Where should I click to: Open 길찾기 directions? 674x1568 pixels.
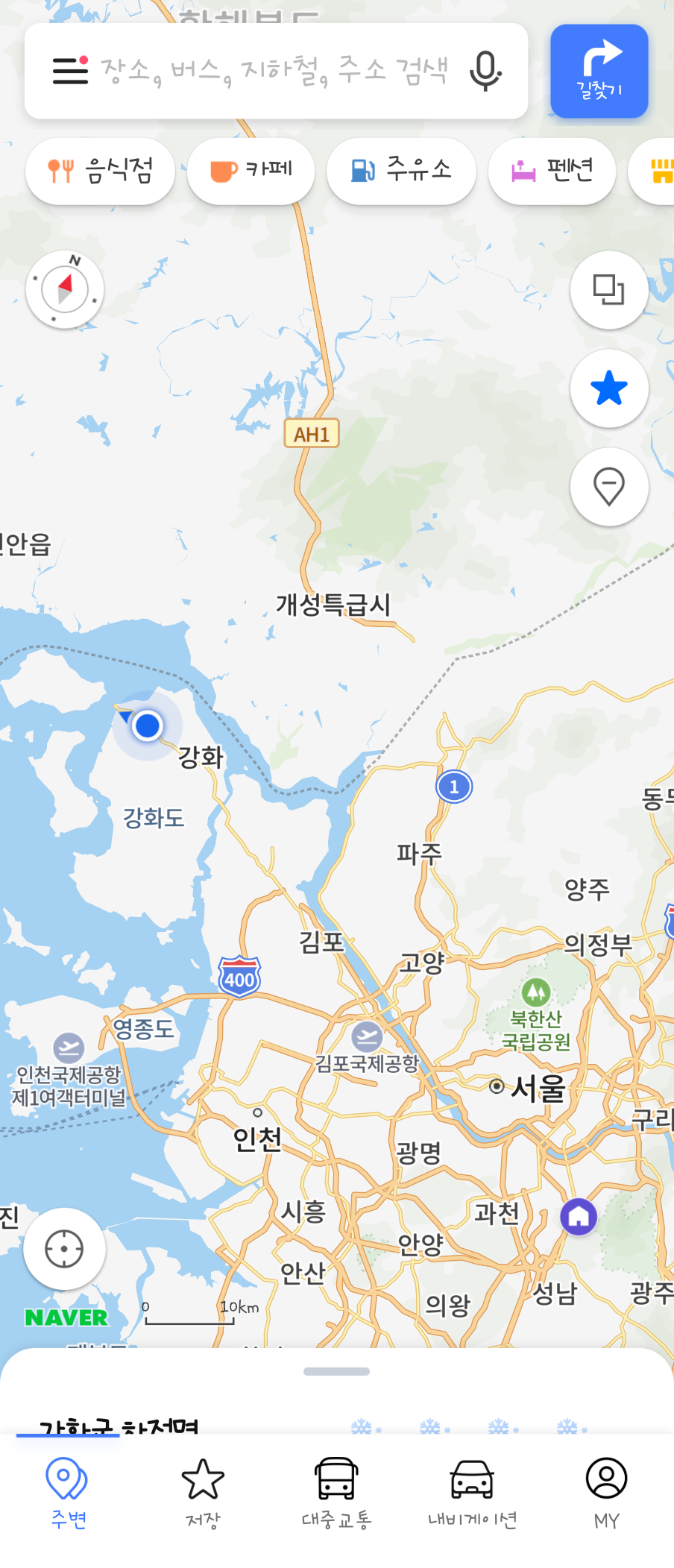(x=599, y=71)
